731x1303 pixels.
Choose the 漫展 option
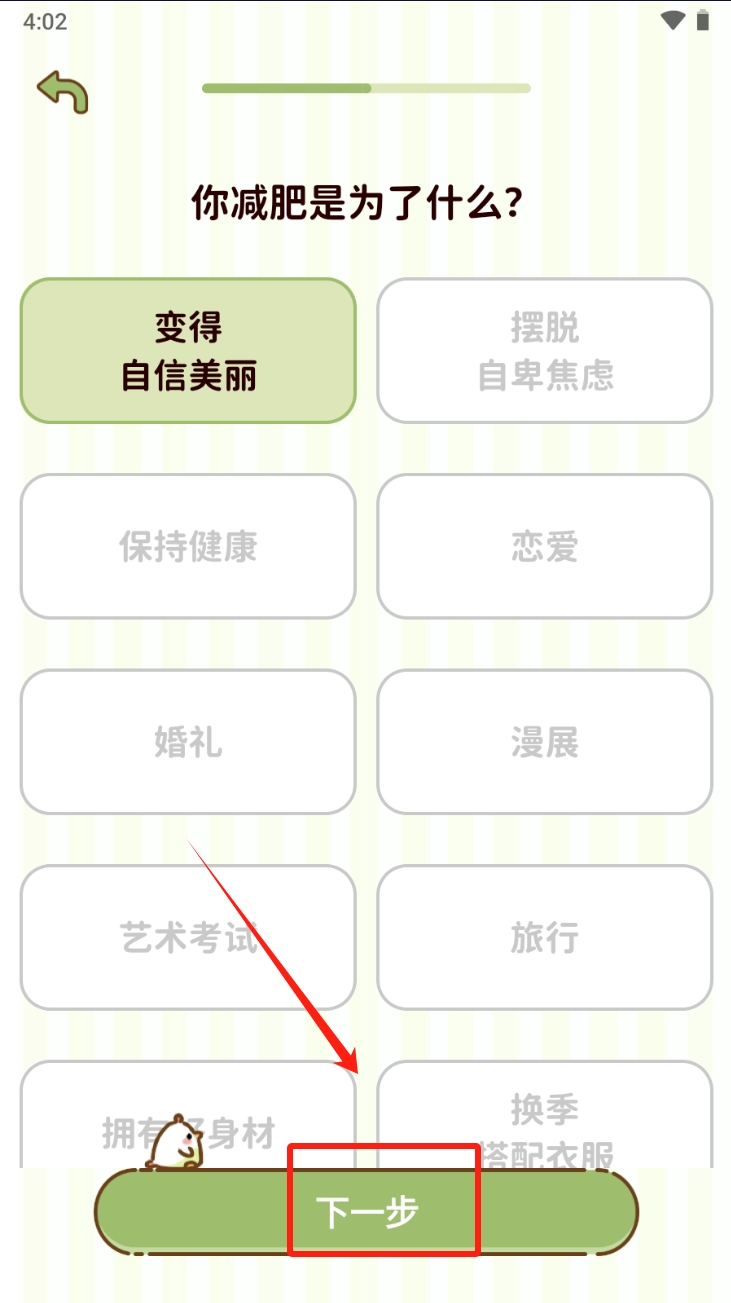[544, 742]
